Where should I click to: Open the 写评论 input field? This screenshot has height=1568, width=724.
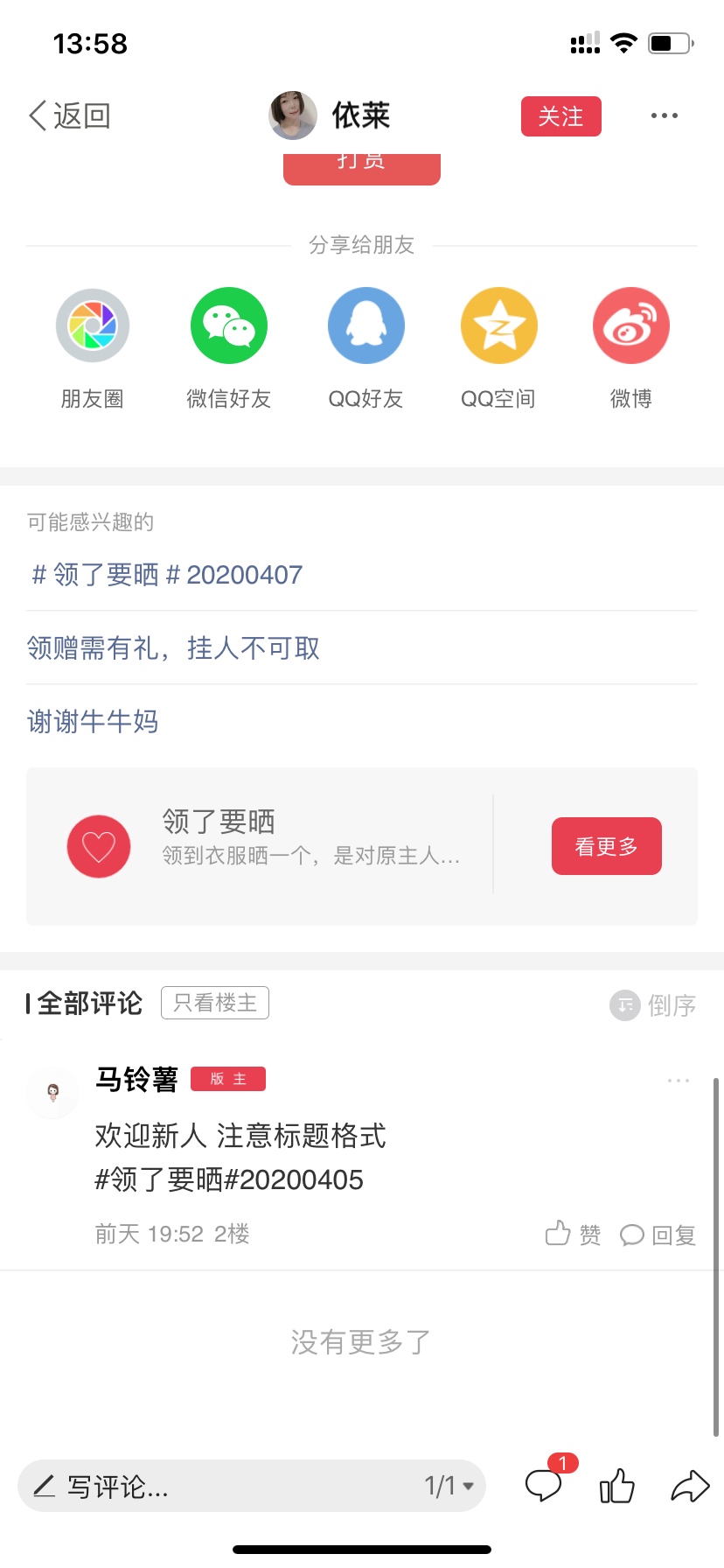pyautogui.click(x=219, y=1486)
